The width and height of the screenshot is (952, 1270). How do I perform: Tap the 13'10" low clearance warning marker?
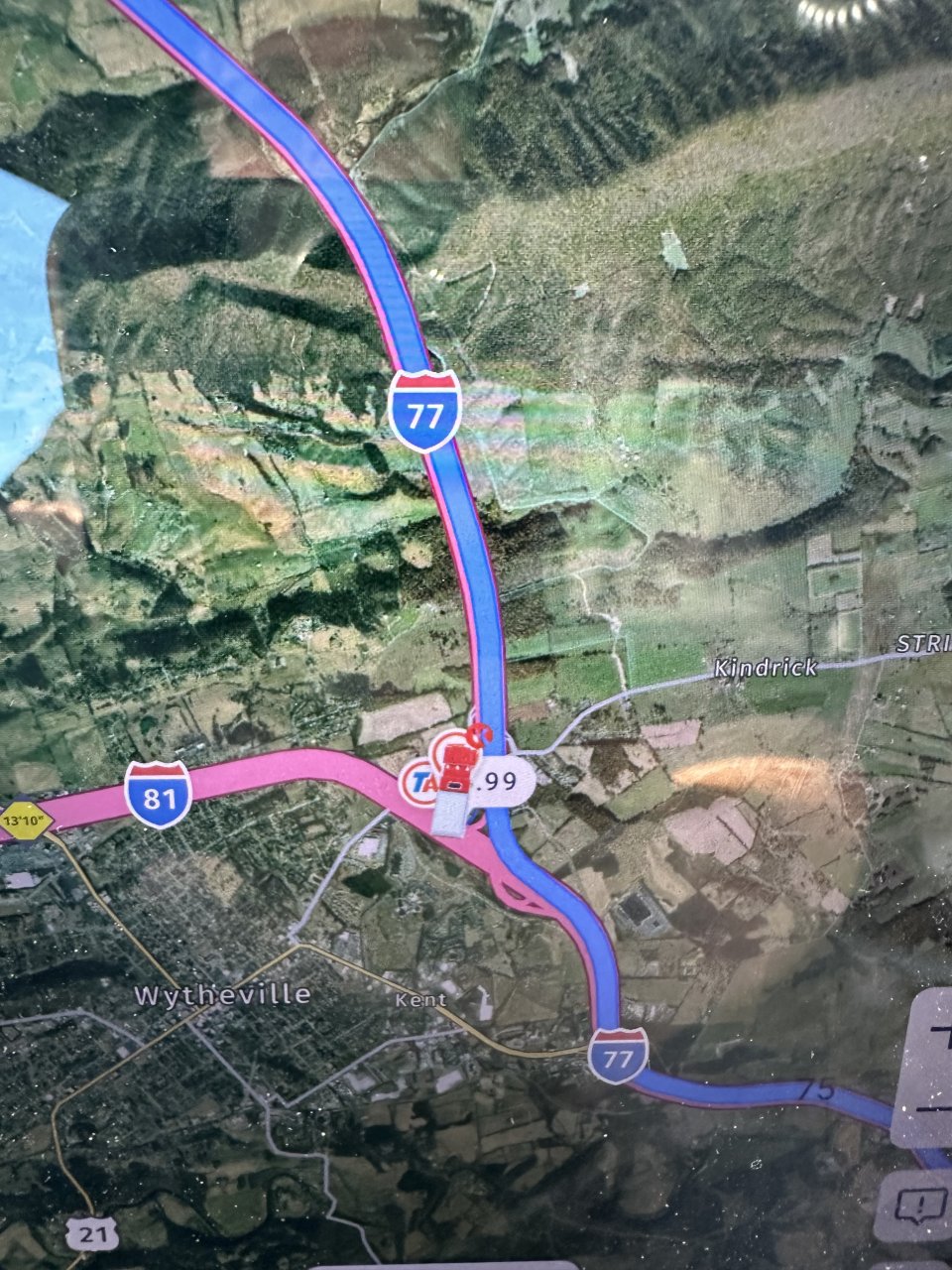(24, 821)
